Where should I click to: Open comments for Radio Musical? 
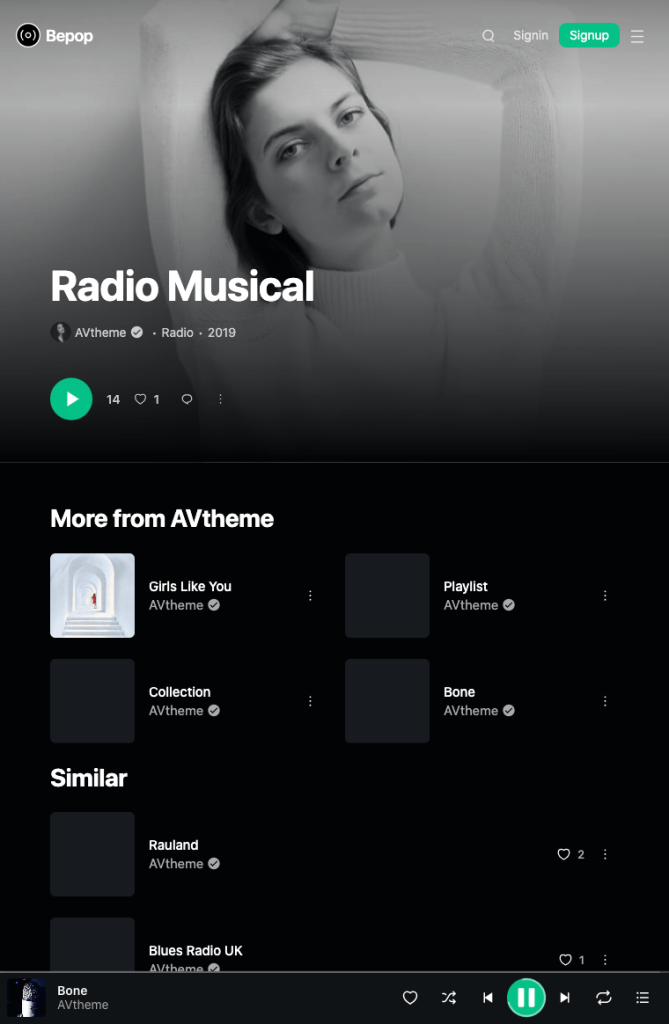[x=187, y=399]
